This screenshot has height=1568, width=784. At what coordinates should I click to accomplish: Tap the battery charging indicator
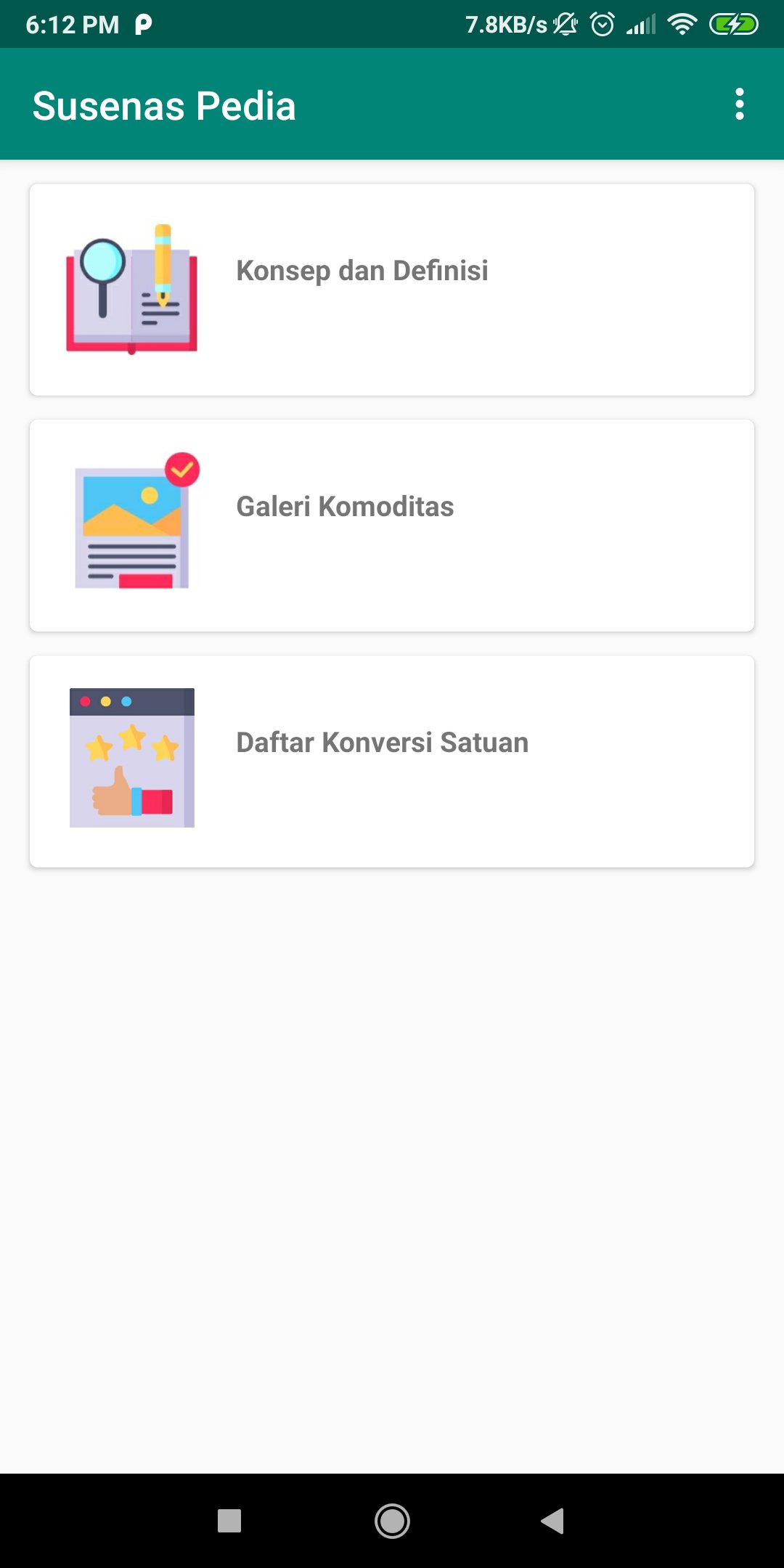click(733, 23)
